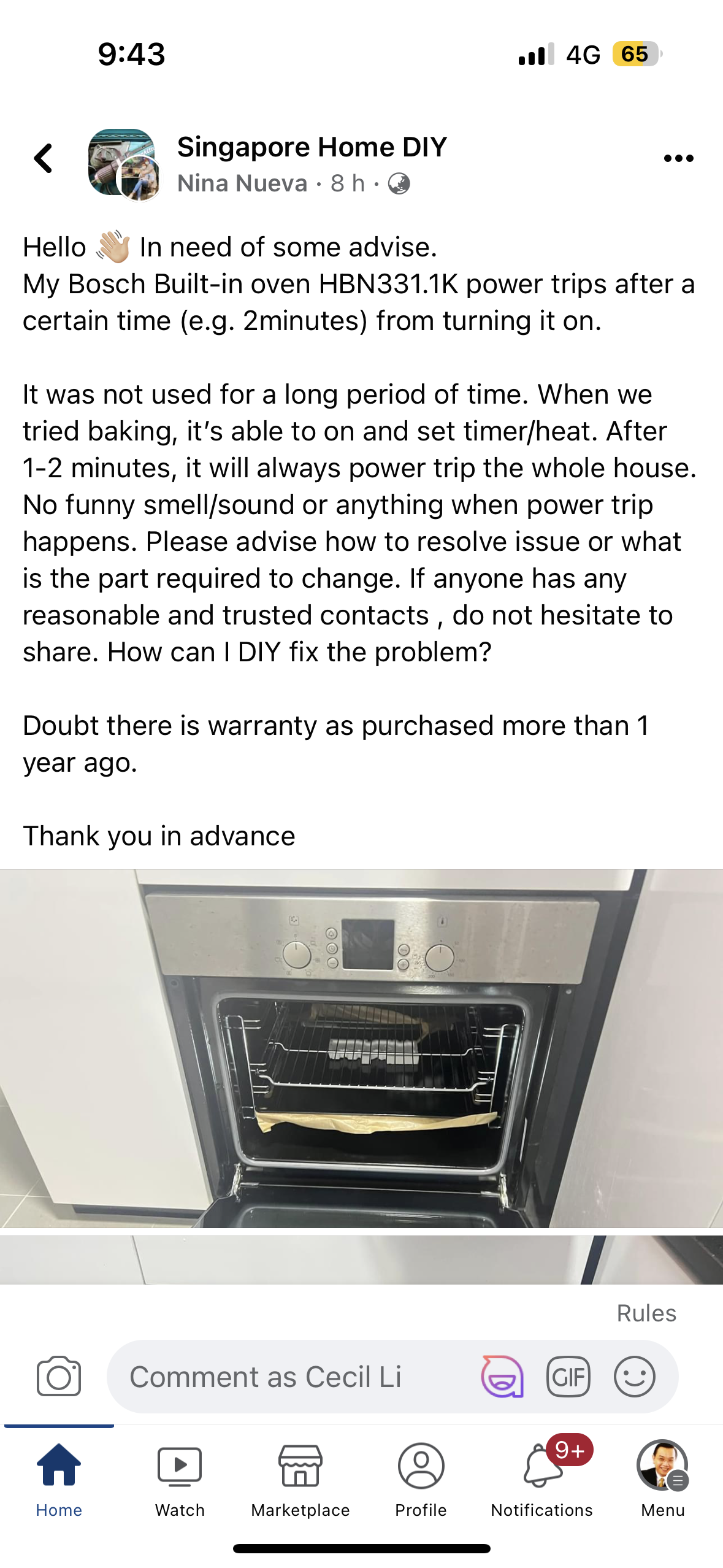Attach a photo with the camera icon
Viewport: 723px width, 1568px height.
pyautogui.click(x=59, y=1376)
